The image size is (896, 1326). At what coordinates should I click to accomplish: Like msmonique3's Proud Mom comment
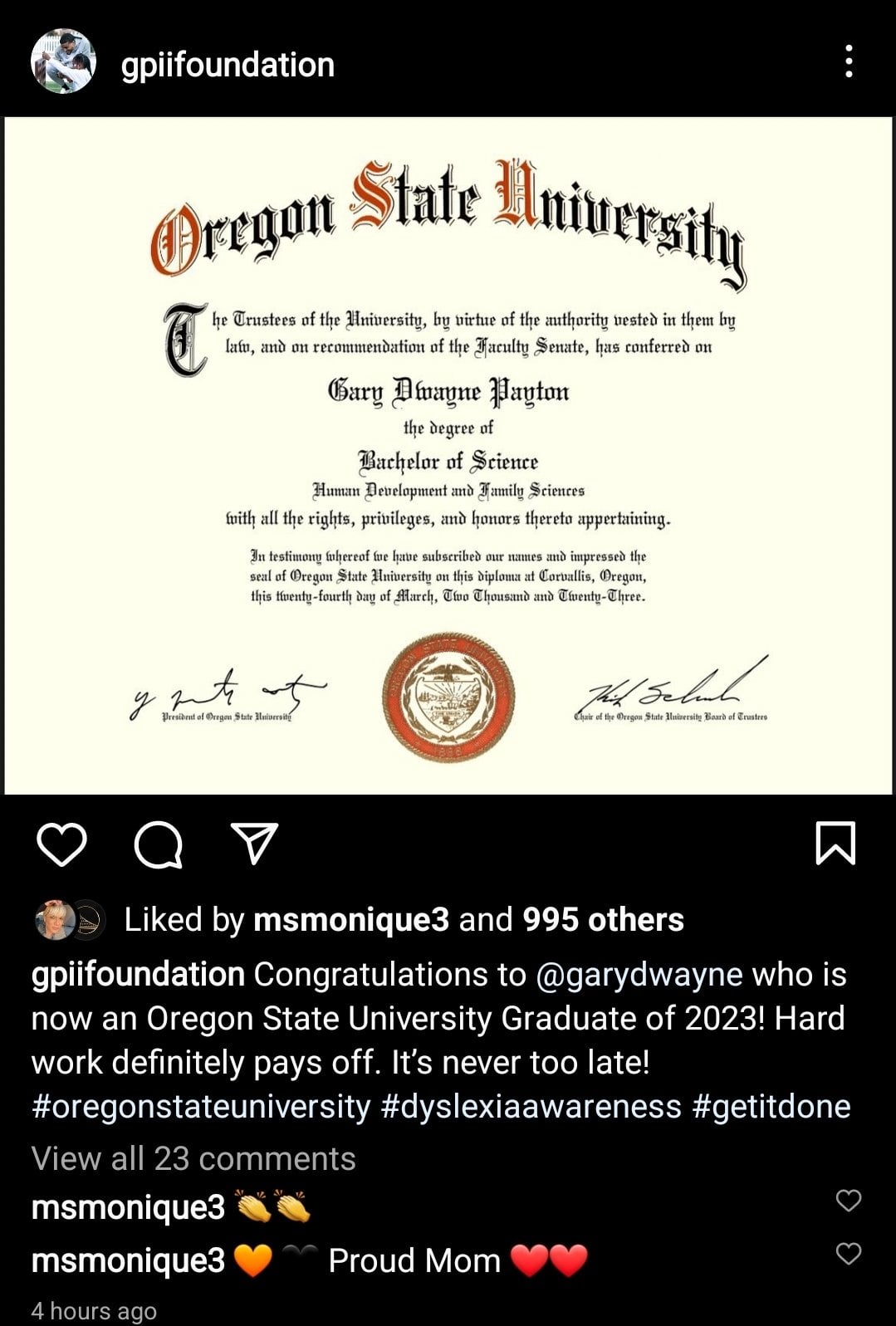pos(848,1253)
